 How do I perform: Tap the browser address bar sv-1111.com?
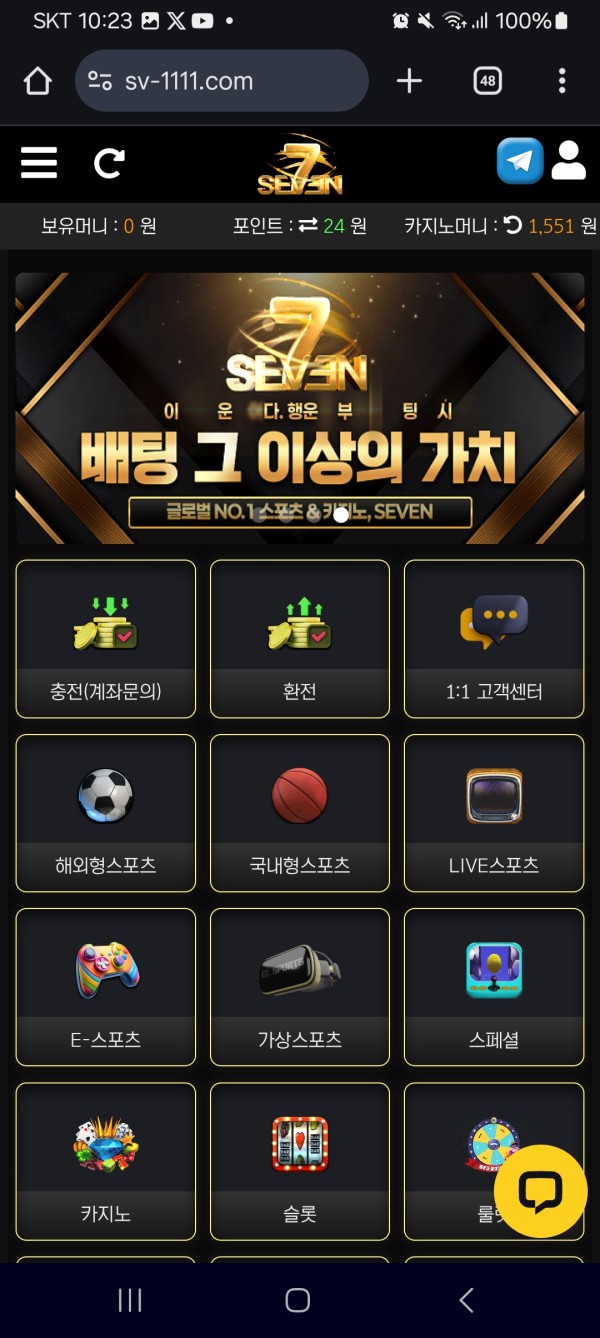click(x=221, y=81)
